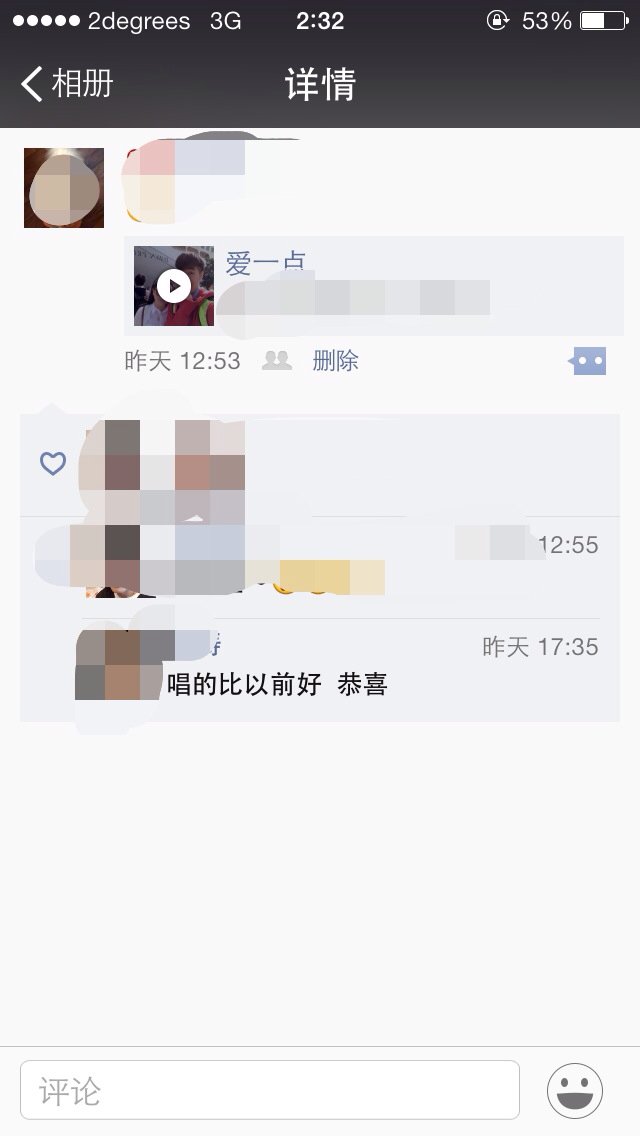Go back to 相册
Image resolution: width=640 pixels, height=1136 pixels.
(67, 84)
